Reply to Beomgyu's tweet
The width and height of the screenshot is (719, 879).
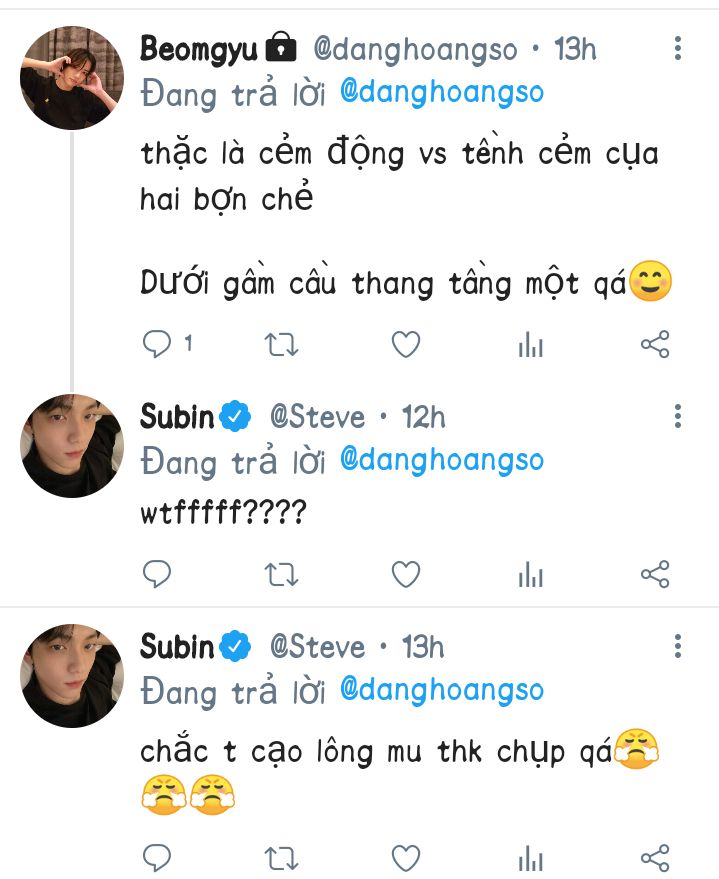(x=157, y=344)
